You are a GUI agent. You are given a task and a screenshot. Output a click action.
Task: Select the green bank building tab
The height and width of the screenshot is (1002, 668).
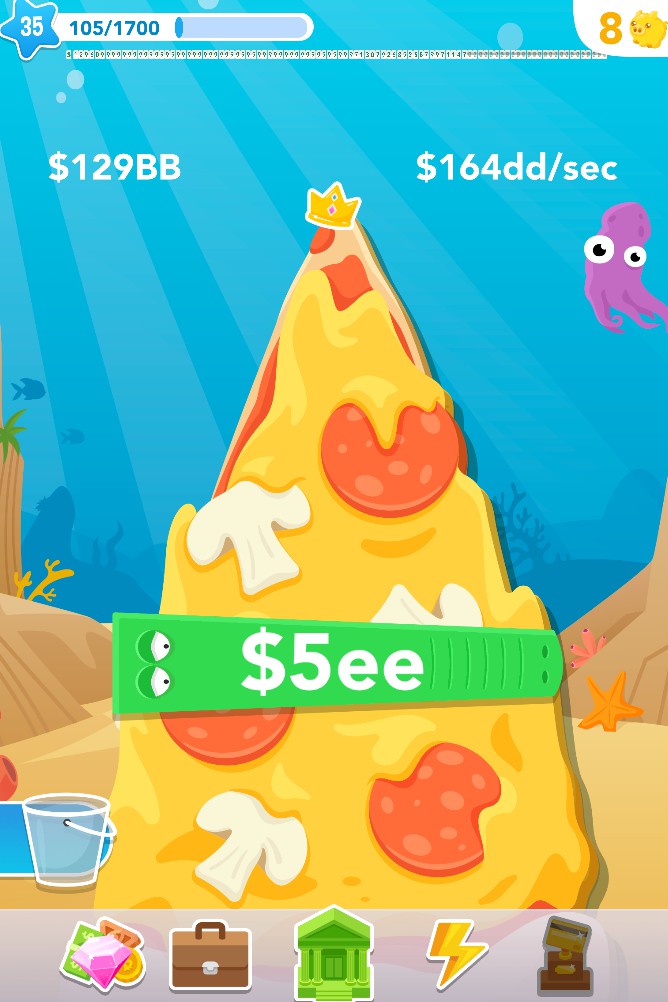[x=334, y=953]
